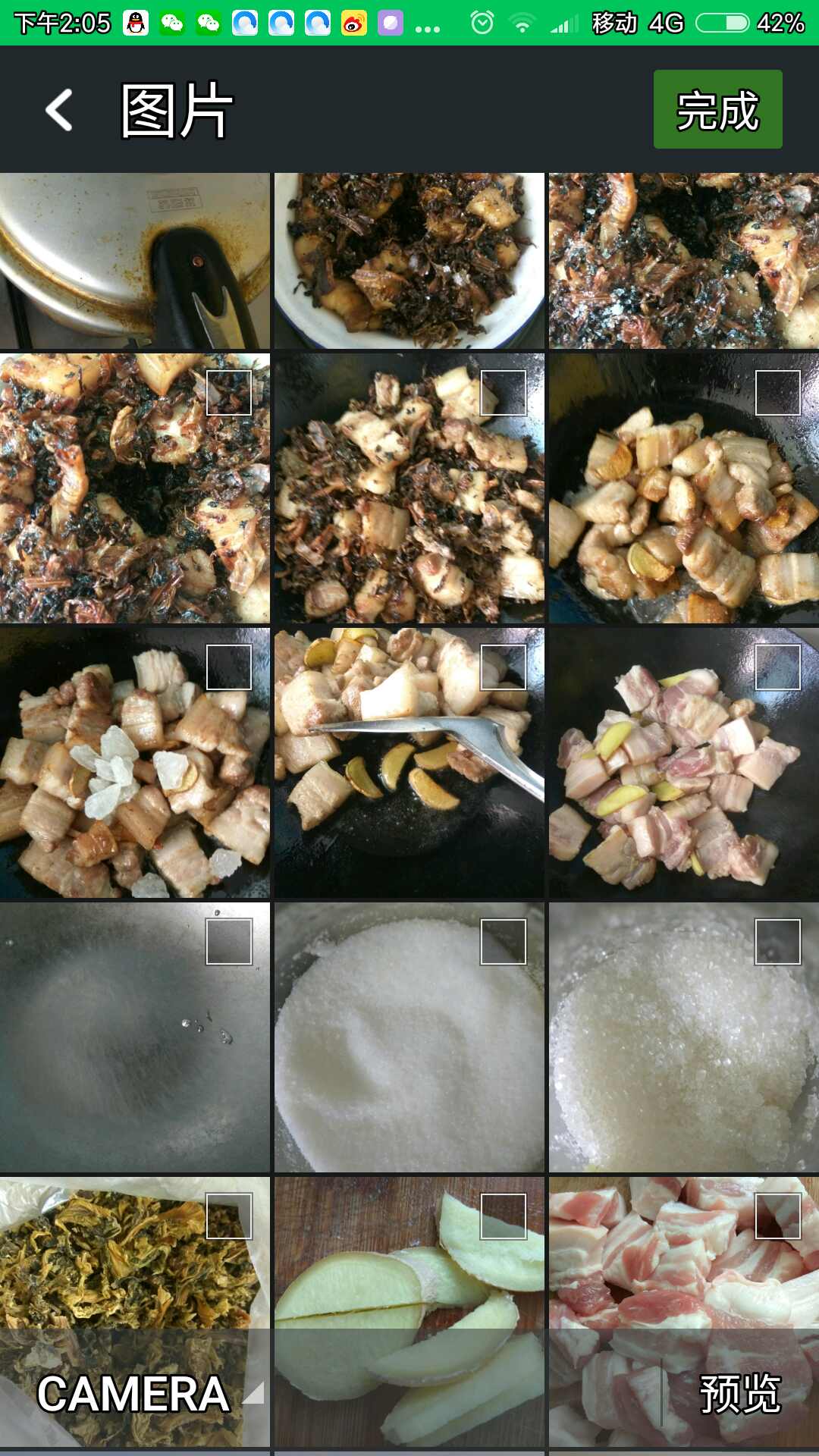This screenshot has width=819, height=1456.
Task: Check the coarse sugar crystals photo
Action: [778, 942]
